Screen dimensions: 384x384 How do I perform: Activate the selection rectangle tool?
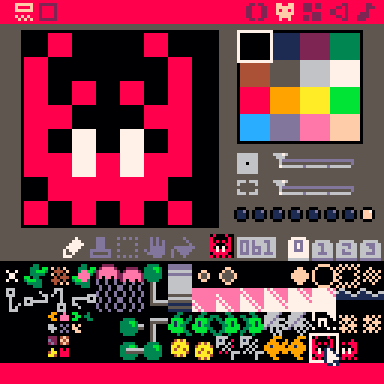[127, 248]
